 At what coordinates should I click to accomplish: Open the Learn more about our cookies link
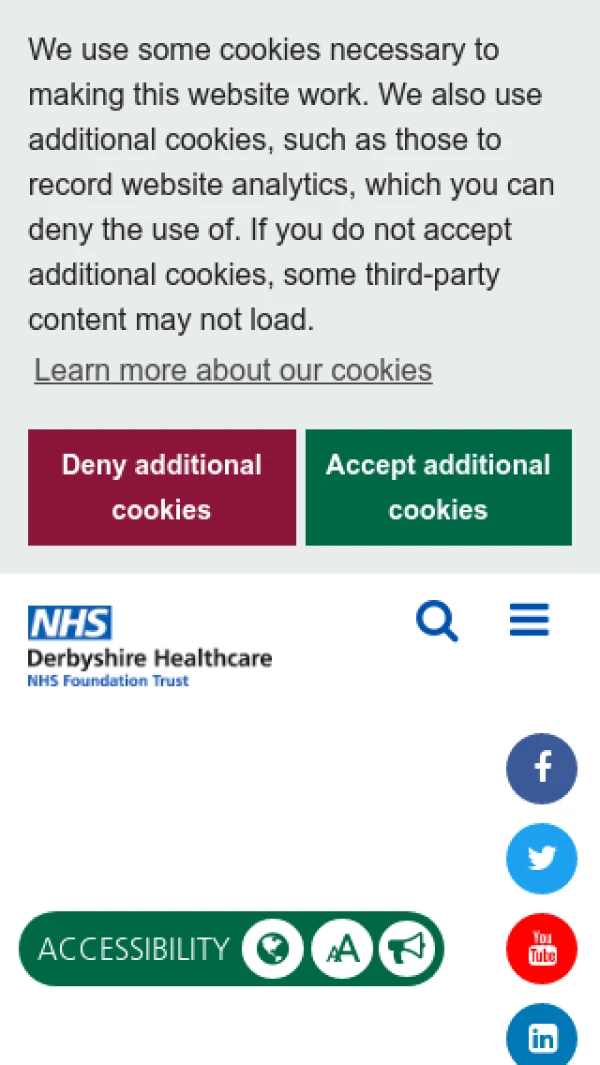233,370
